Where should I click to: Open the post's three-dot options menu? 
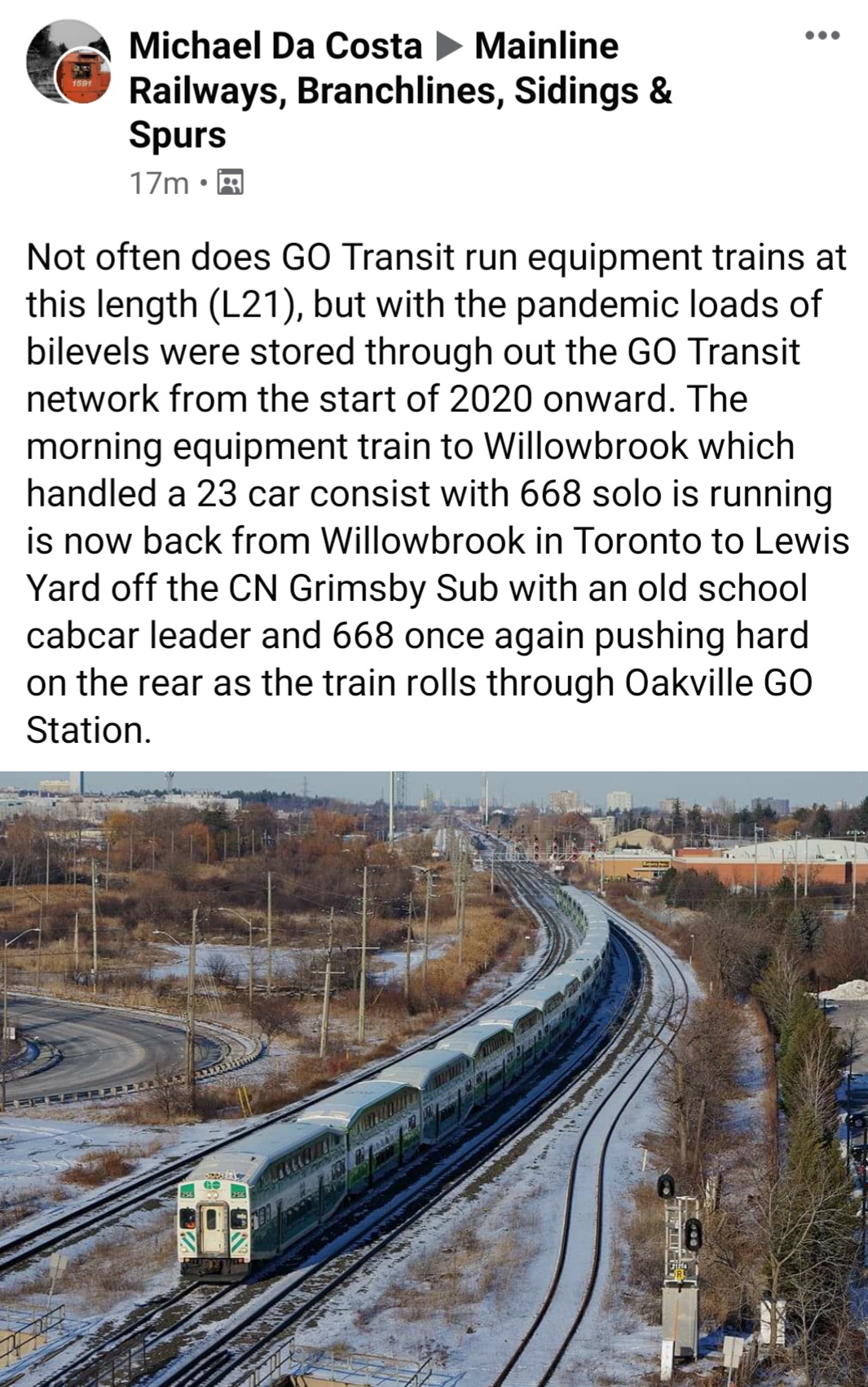[x=822, y=36]
